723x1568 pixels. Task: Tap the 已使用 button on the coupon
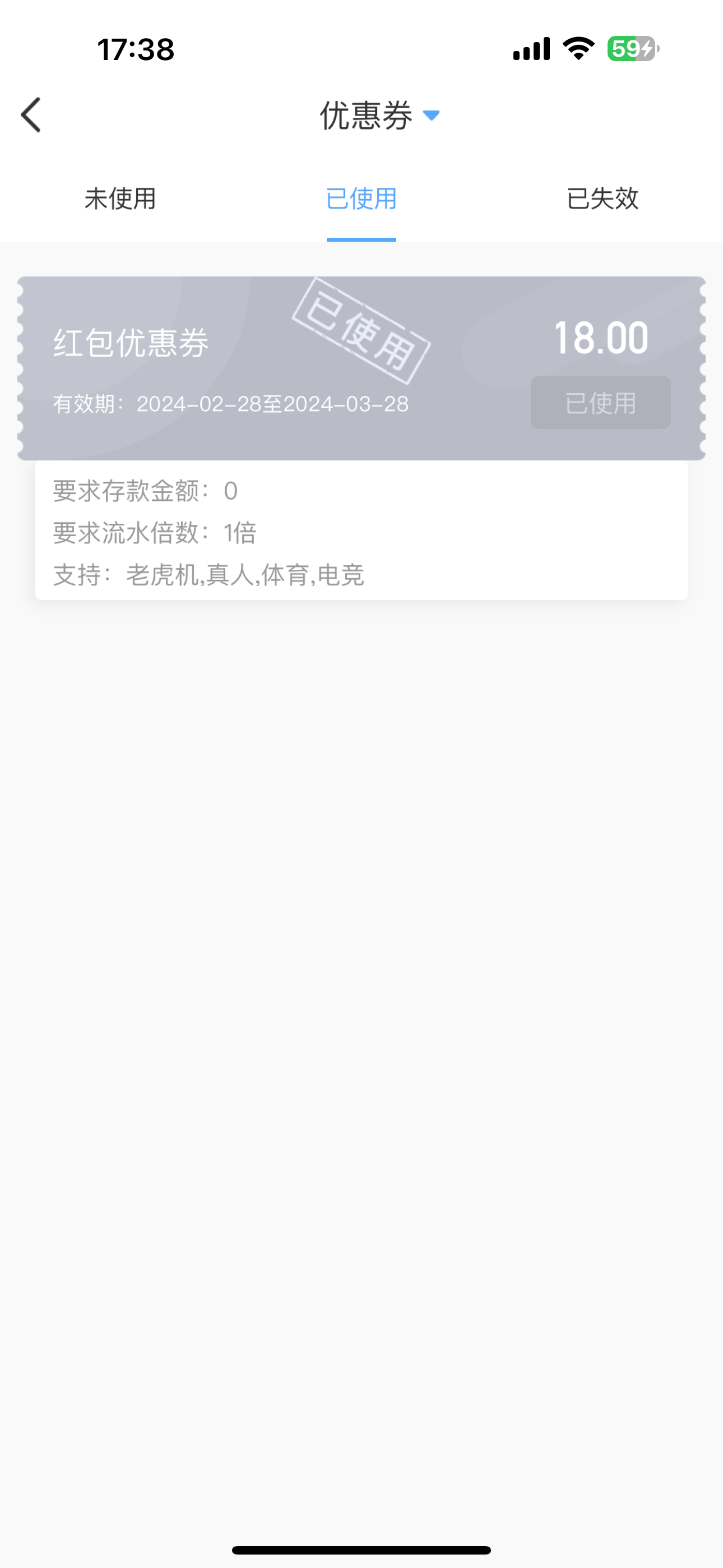tap(600, 402)
